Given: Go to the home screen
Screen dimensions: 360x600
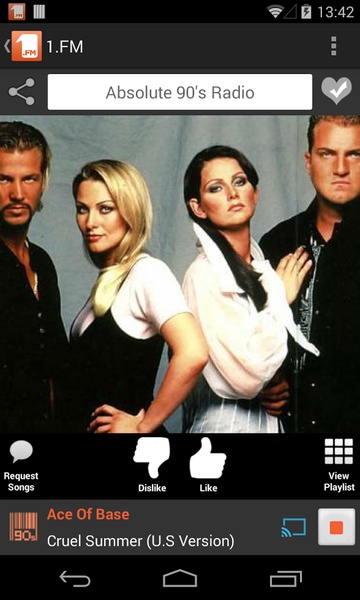Looking at the screenshot, I should (180, 578).
